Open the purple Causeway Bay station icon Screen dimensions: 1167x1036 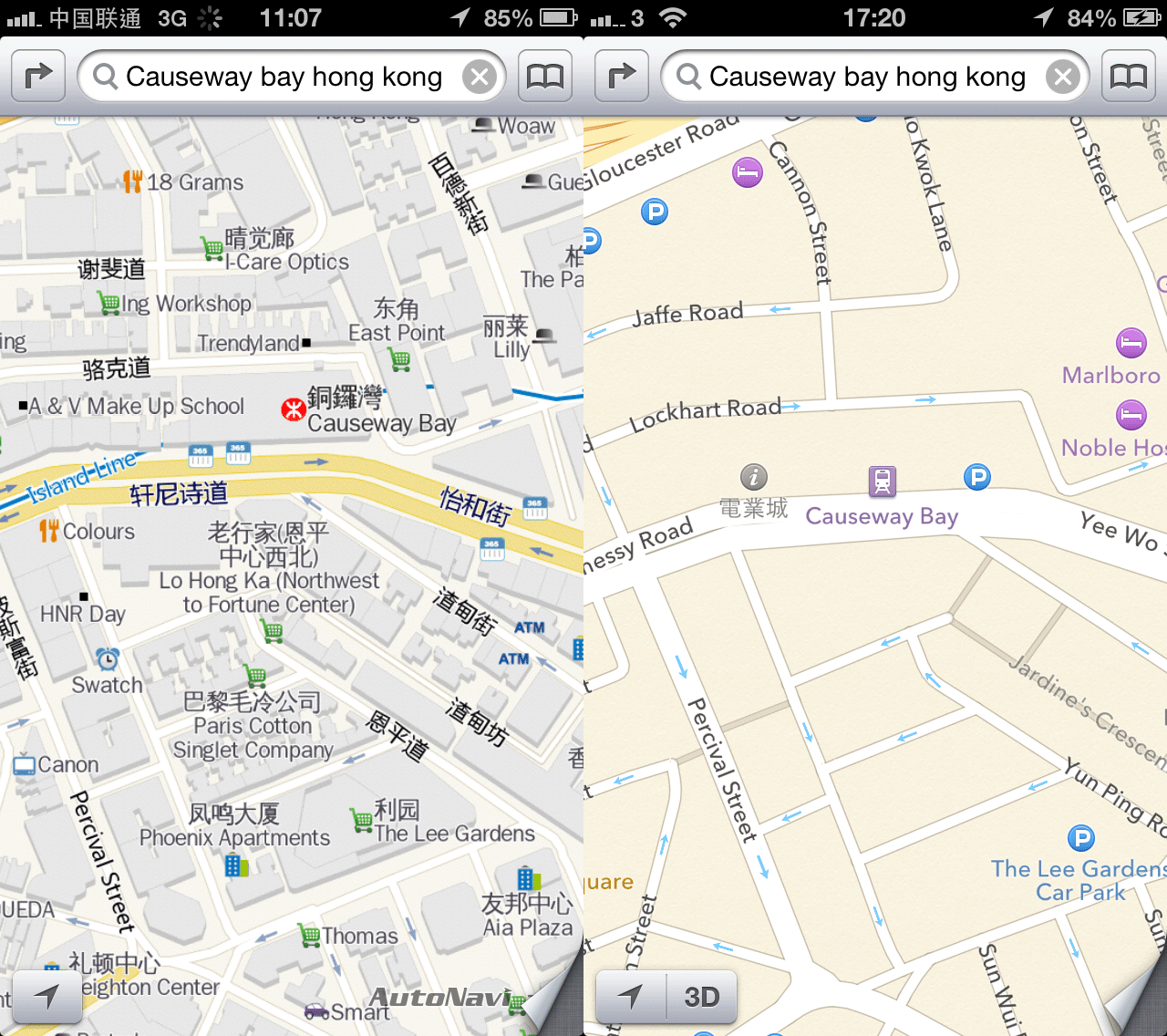(x=882, y=481)
